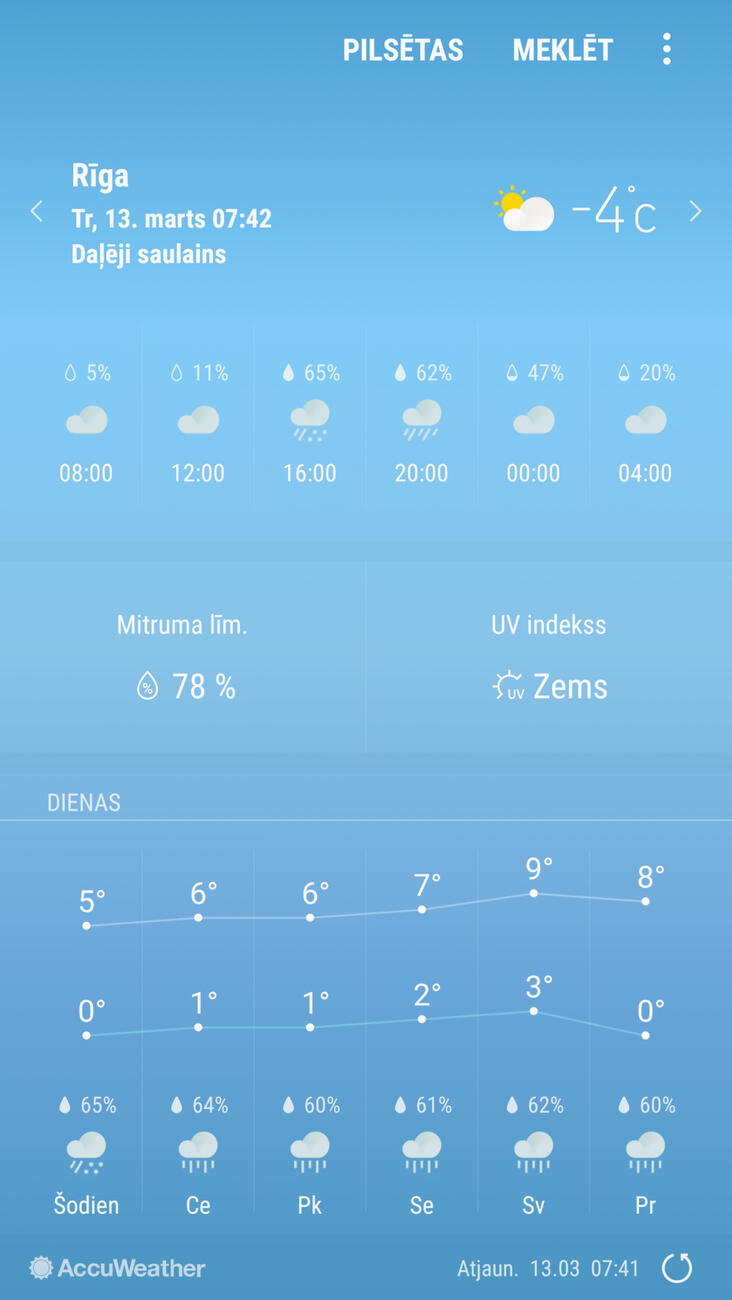Tap MEKLĒT to search for a city

coord(562,50)
